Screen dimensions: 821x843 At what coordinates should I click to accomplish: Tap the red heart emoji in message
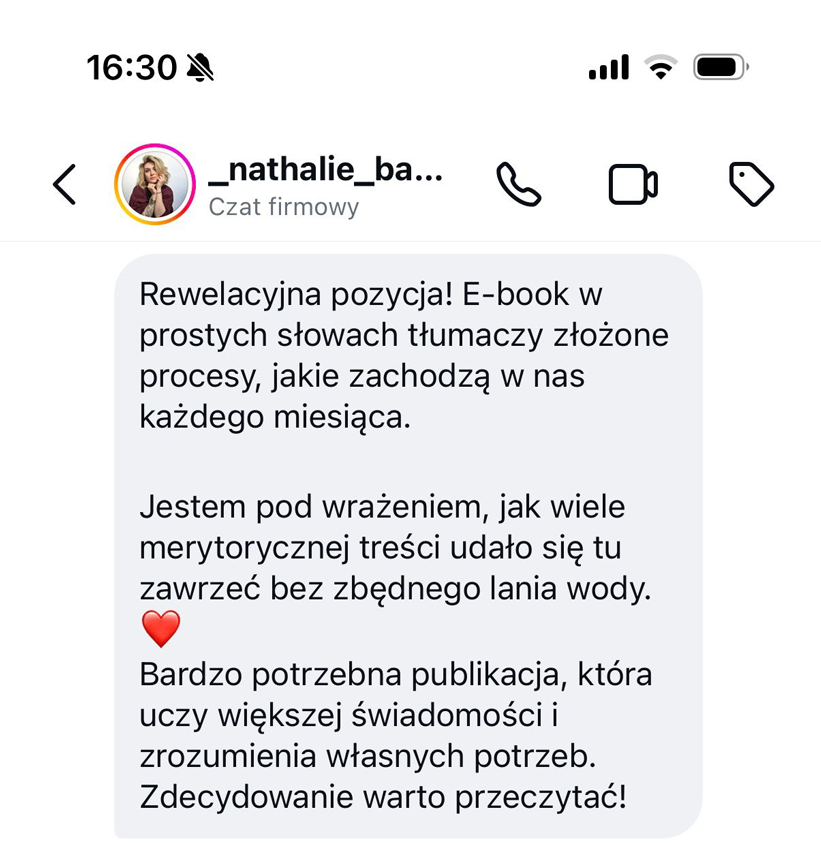160,629
